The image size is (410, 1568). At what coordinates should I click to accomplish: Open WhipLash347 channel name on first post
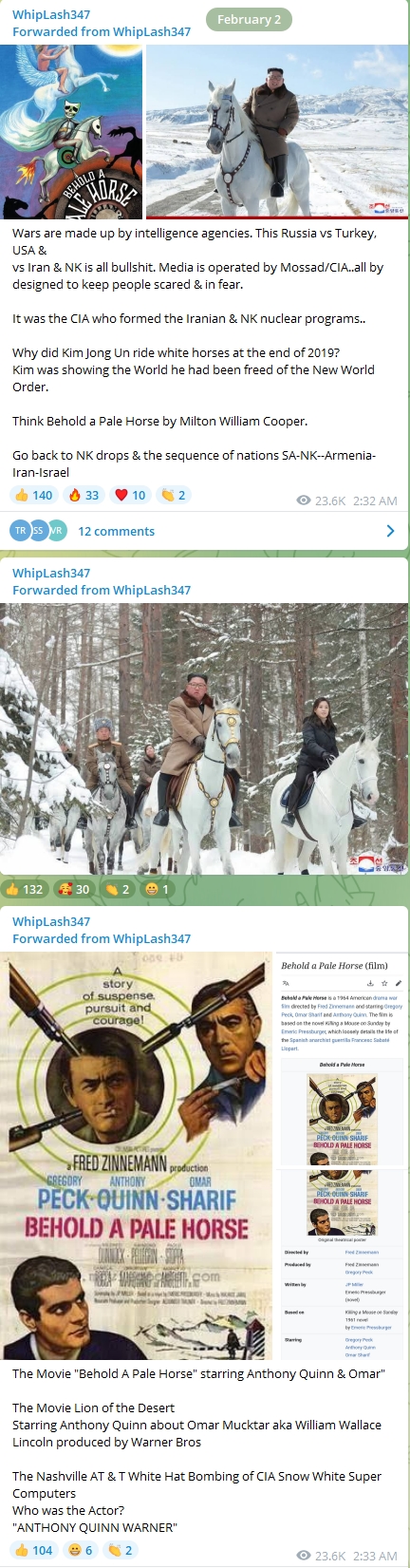(x=51, y=14)
